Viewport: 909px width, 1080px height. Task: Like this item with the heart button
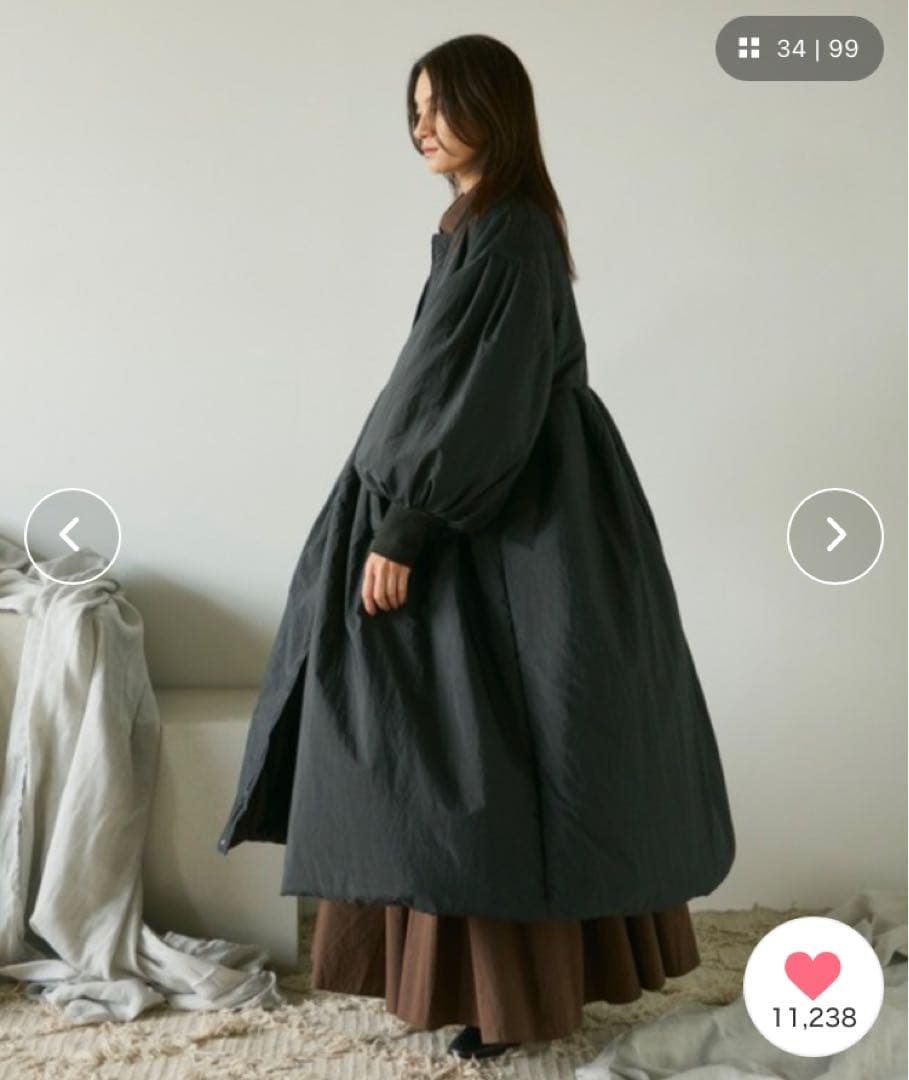813,986
